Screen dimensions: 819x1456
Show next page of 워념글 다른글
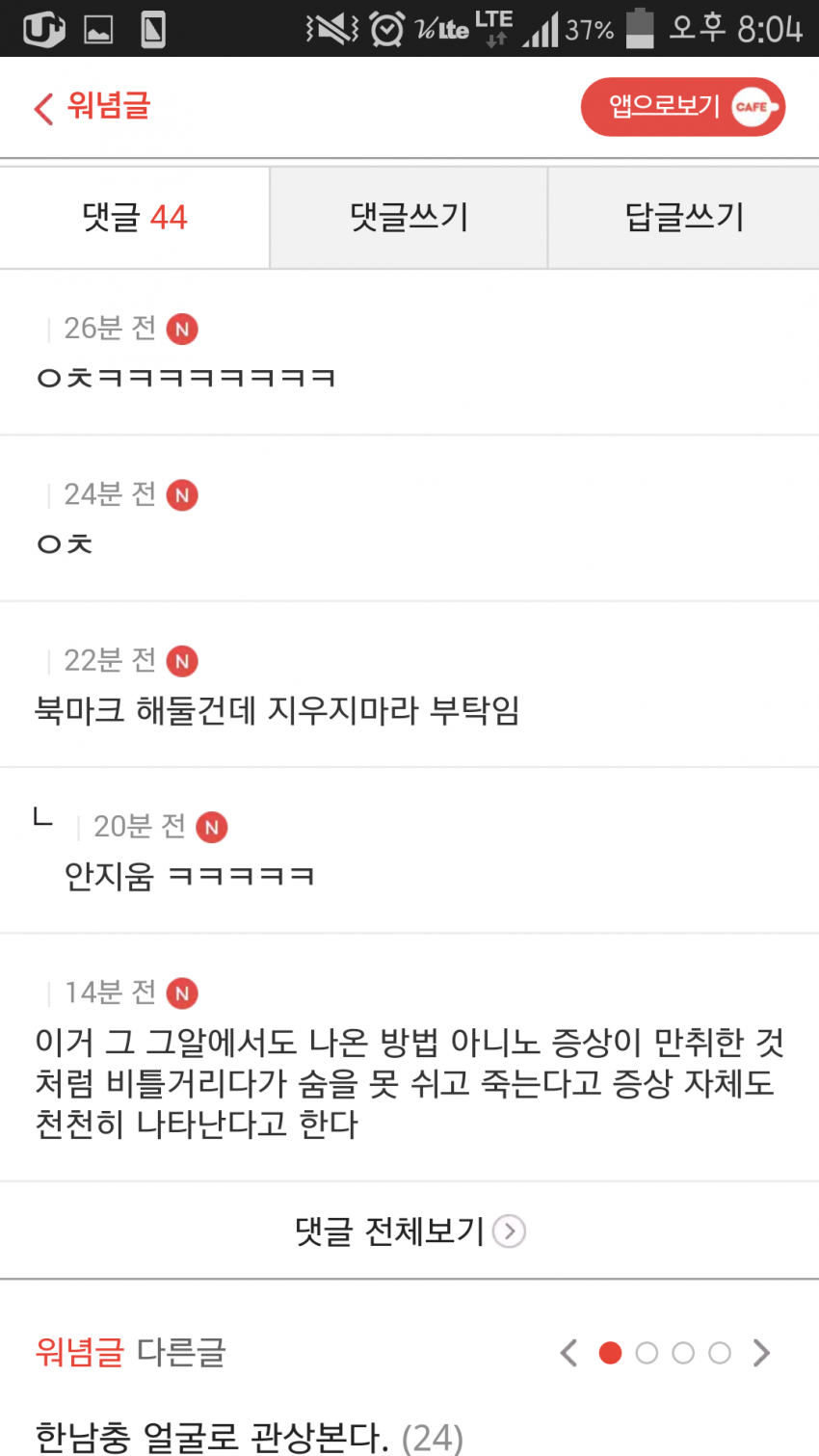[x=761, y=1353]
